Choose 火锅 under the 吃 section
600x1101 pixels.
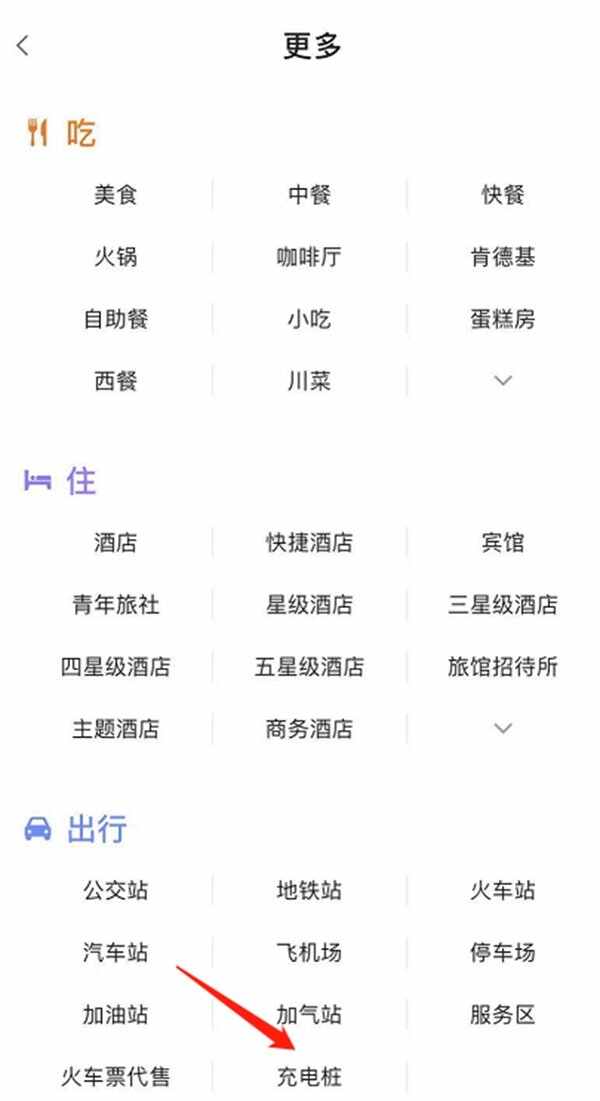115,257
